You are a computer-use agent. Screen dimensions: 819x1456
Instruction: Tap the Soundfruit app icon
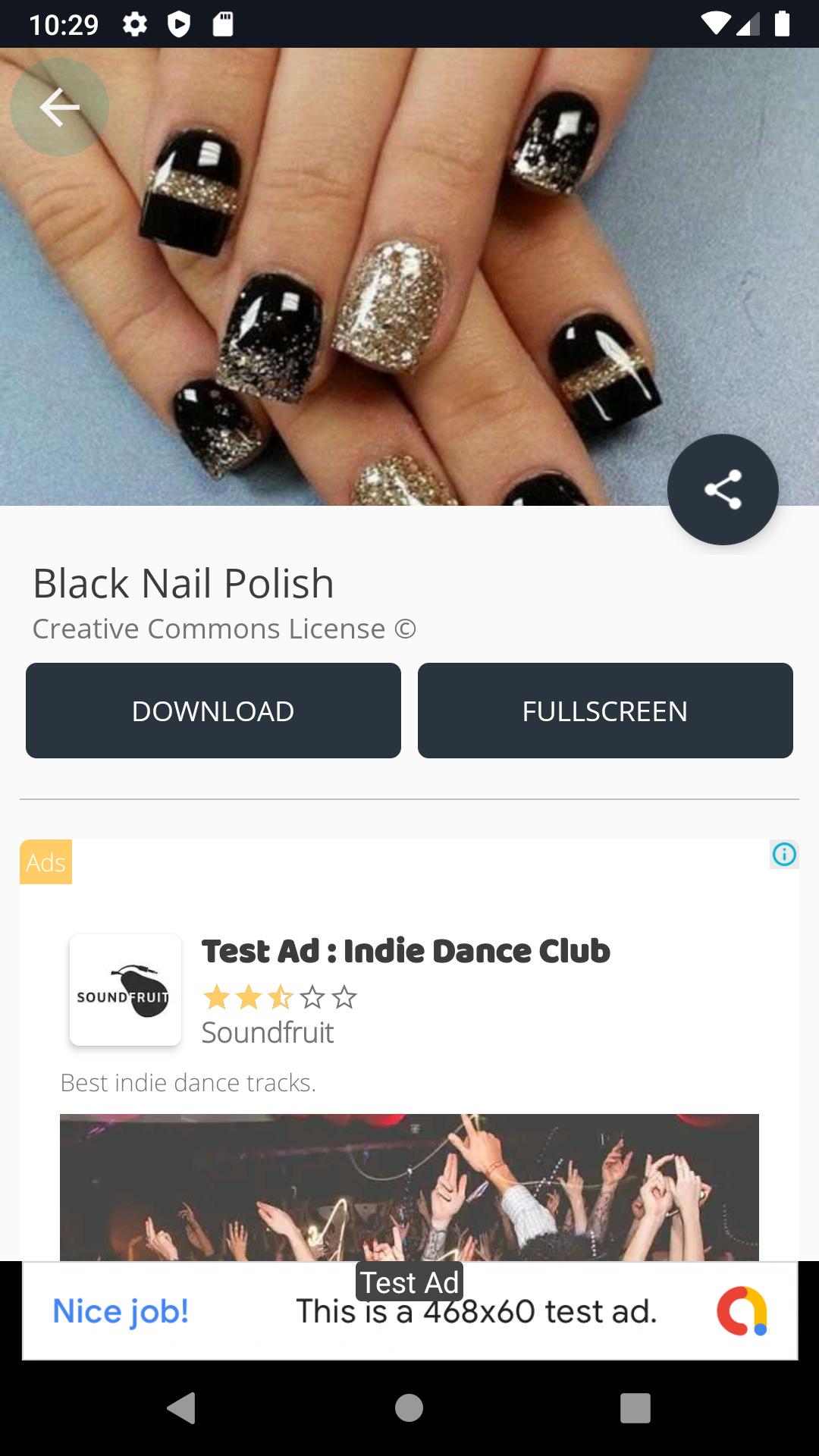[x=125, y=990]
